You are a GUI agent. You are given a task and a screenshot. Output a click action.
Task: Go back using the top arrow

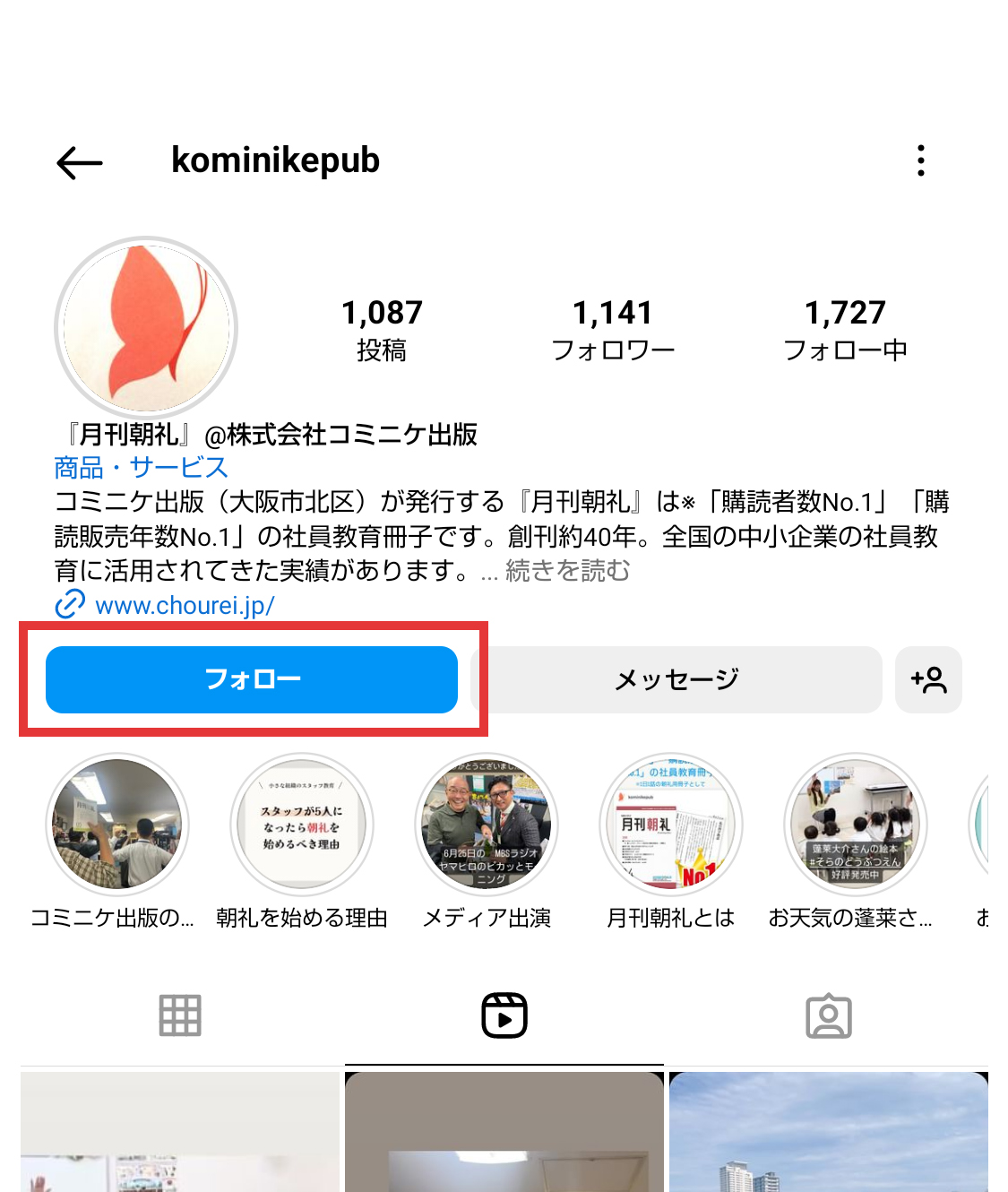click(80, 162)
